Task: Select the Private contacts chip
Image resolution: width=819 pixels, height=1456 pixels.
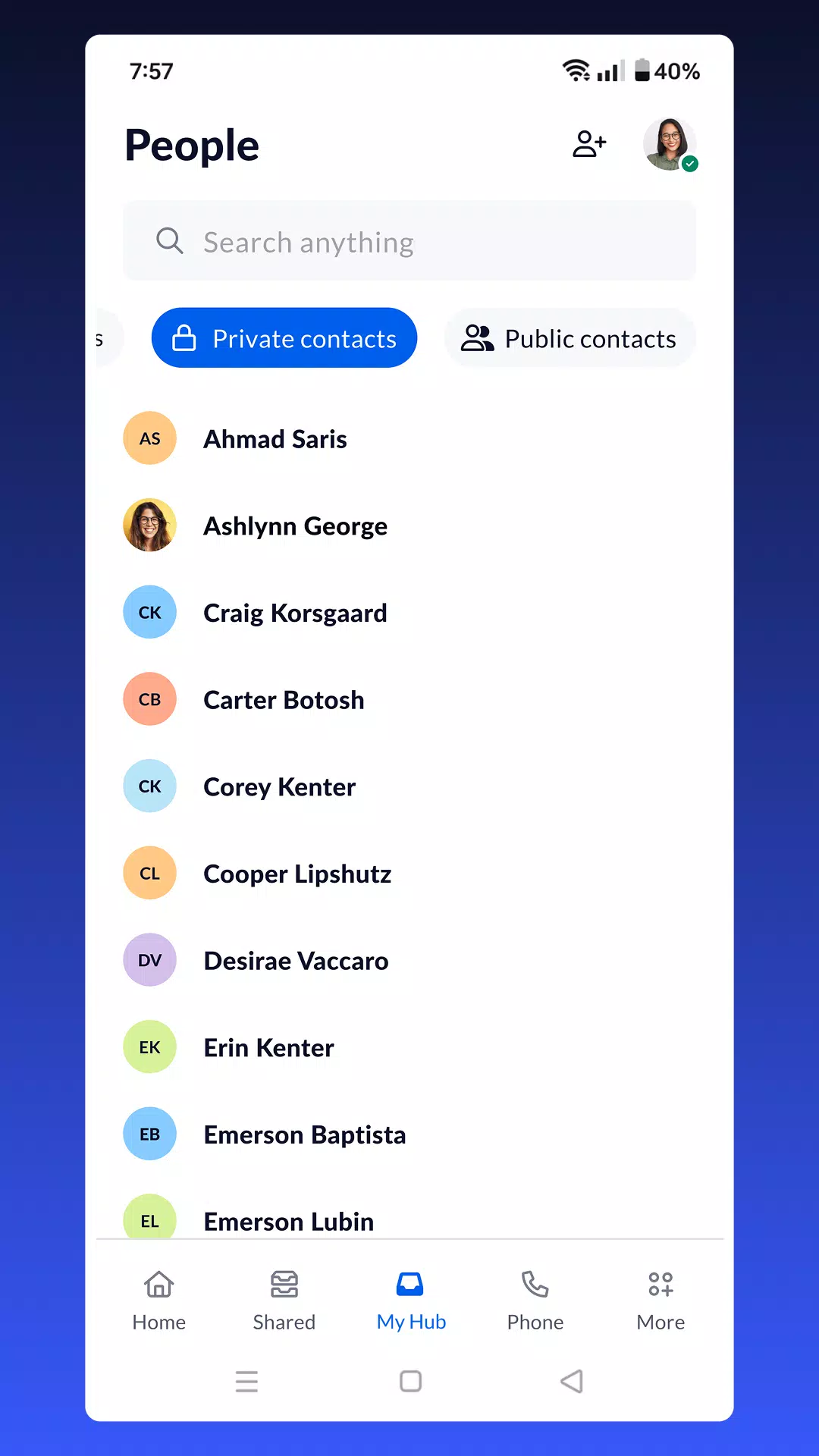Action: coord(284,338)
